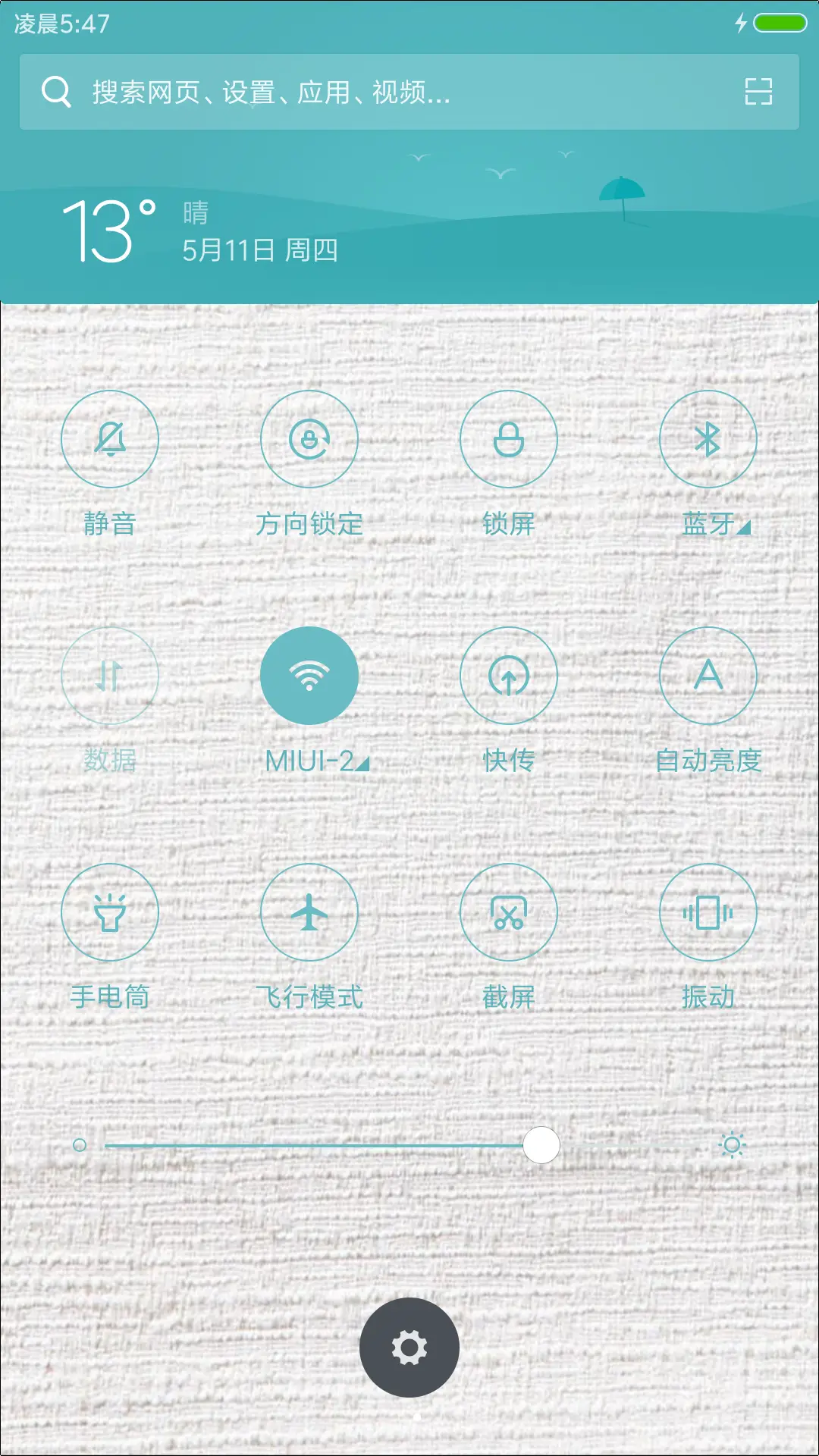This screenshot has height=1456, width=819.
Task: Tap the 方向锁定 orientation lock icon
Action: pyautogui.click(x=309, y=440)
